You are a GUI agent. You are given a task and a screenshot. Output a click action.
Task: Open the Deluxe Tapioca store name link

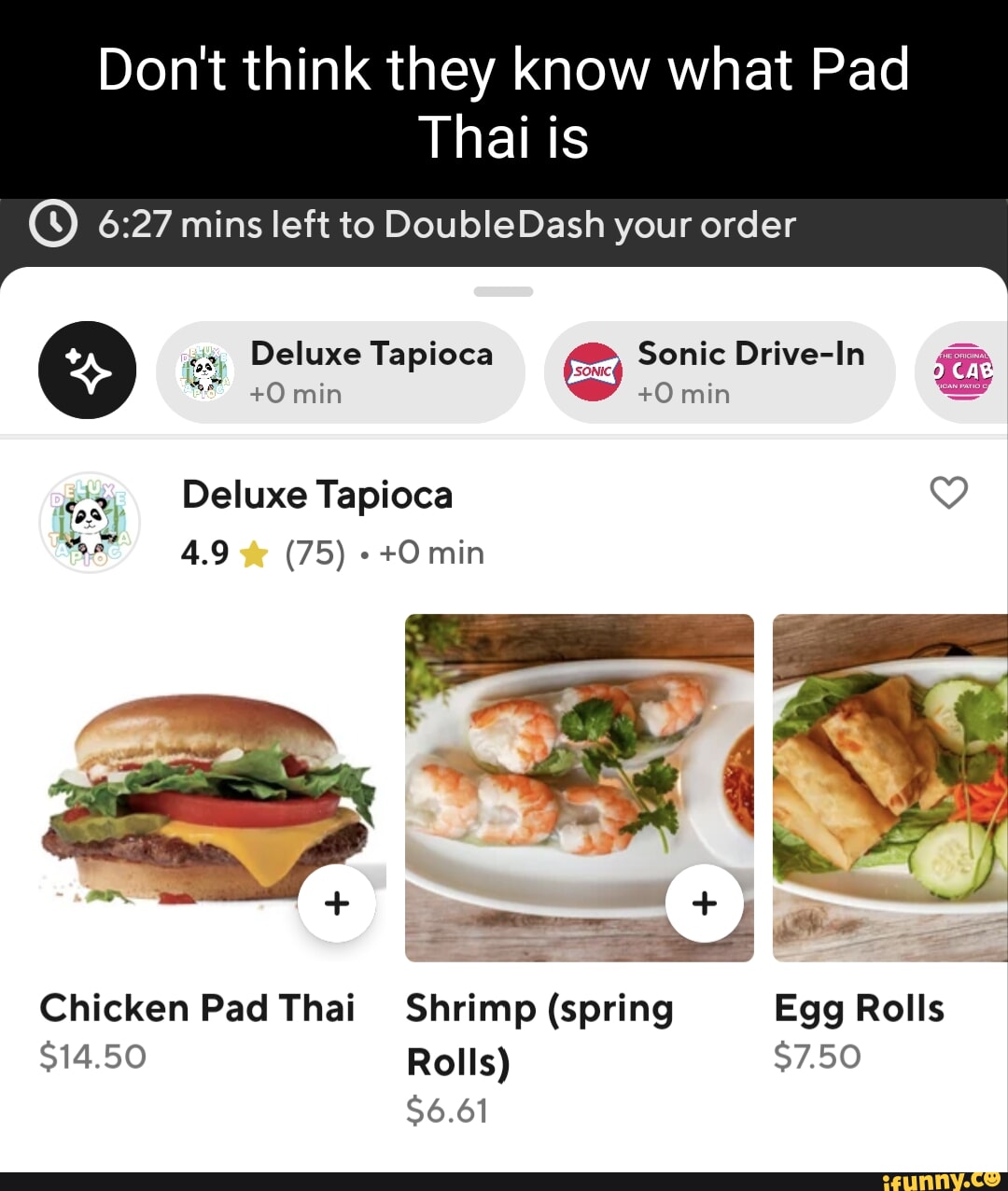317,495
